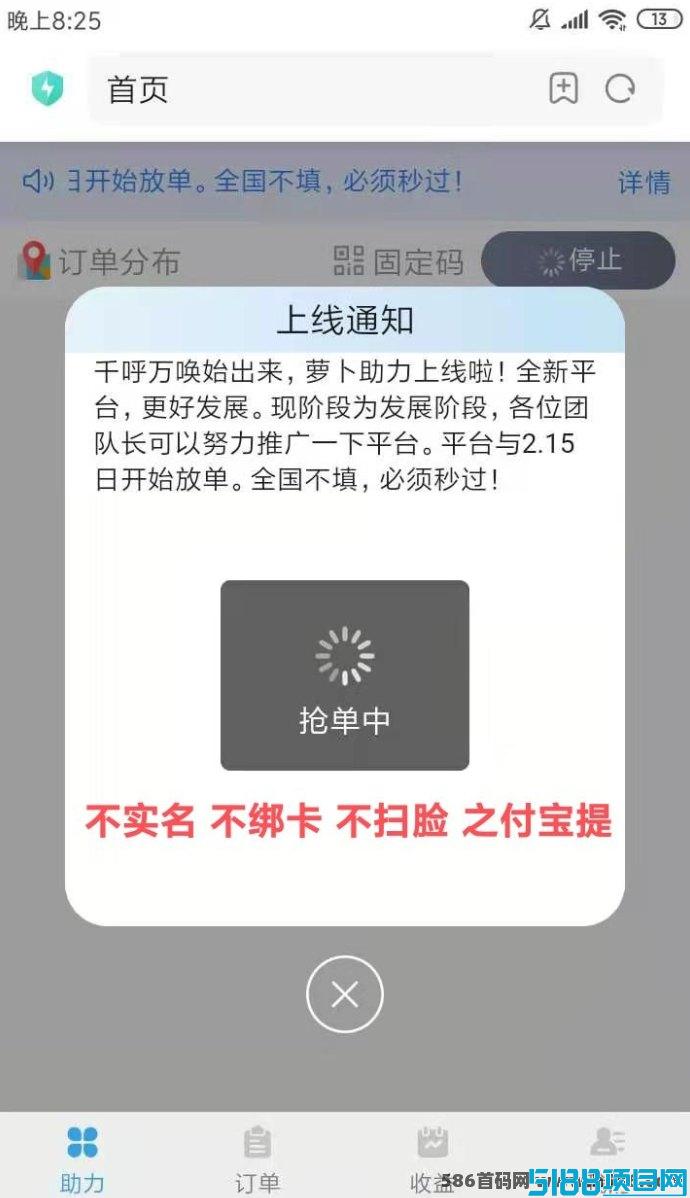Open 详情 of the announcement

click(643, 182)
